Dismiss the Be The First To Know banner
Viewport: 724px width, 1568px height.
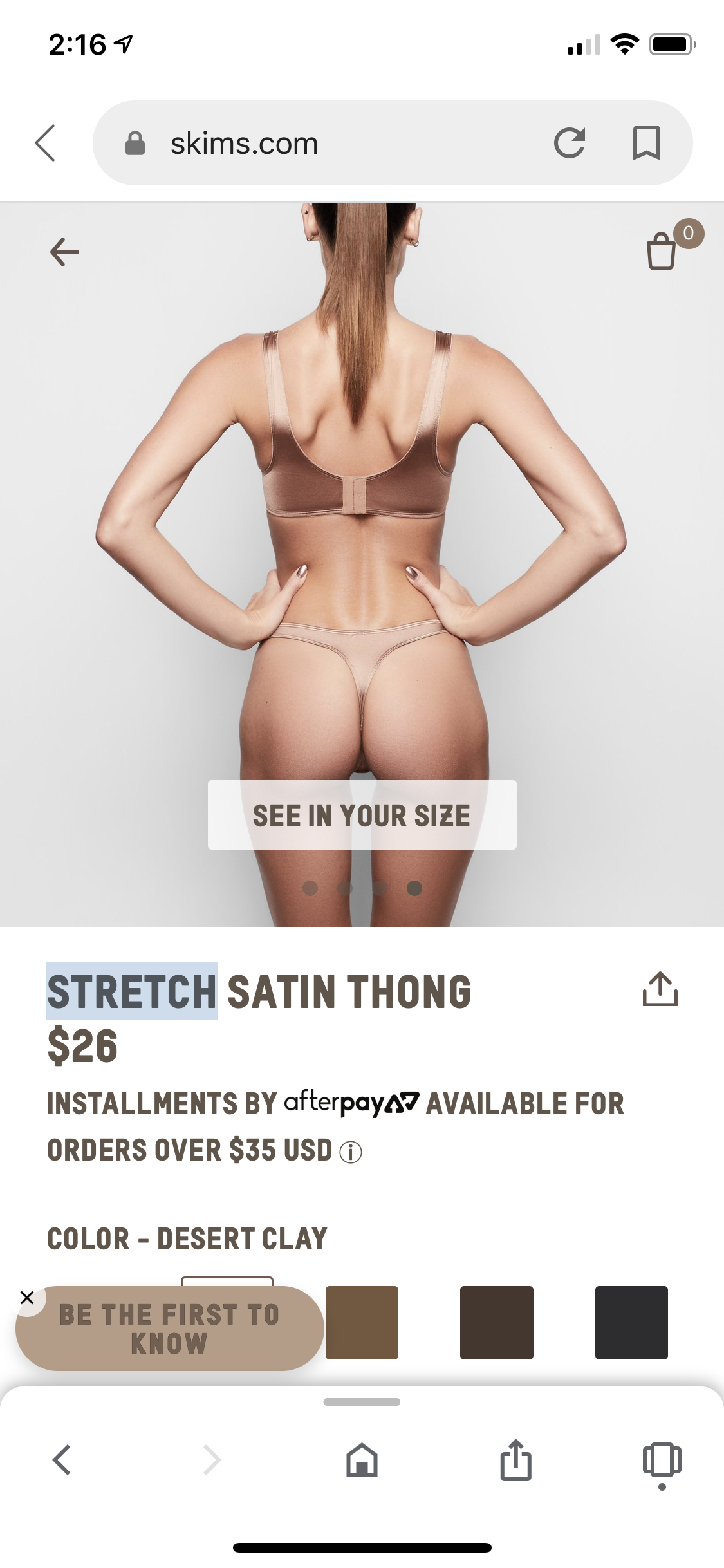(27, 1297)
